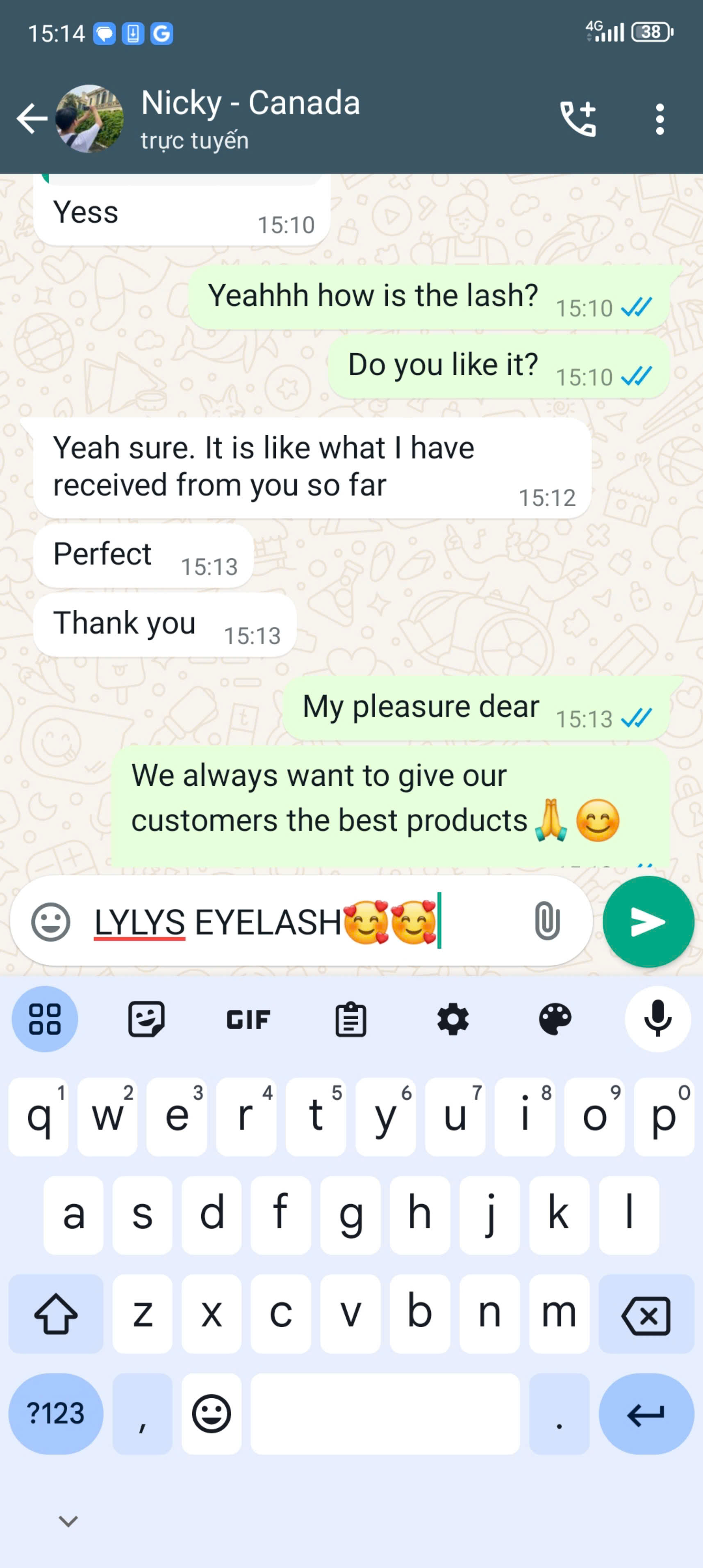703x1568 pixels.
Task: Open the keyboard sticker panel
Action: coord(147,1019)
